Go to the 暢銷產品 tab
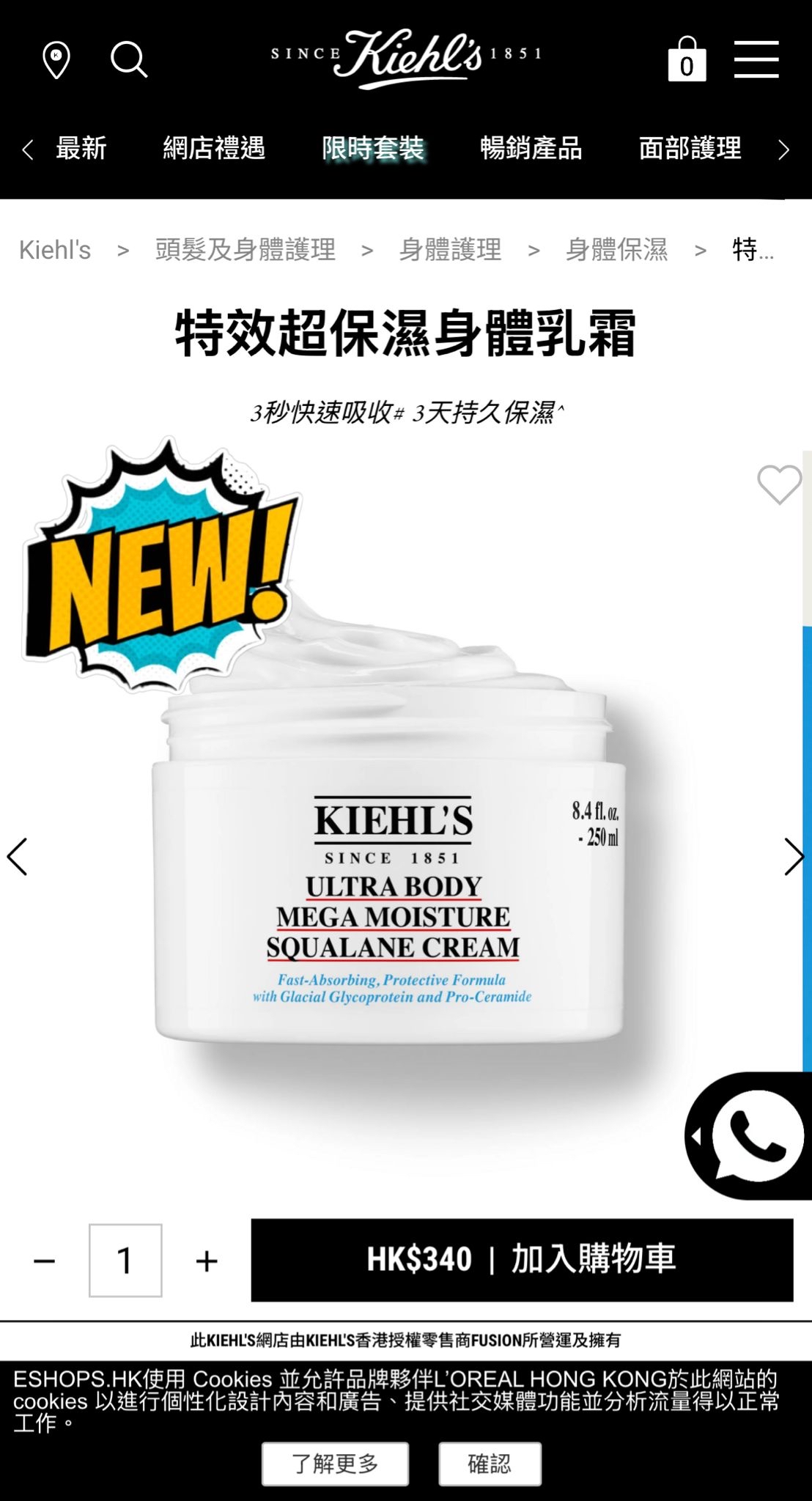This screenshot has height=1501, width=812. coord(531,148)
